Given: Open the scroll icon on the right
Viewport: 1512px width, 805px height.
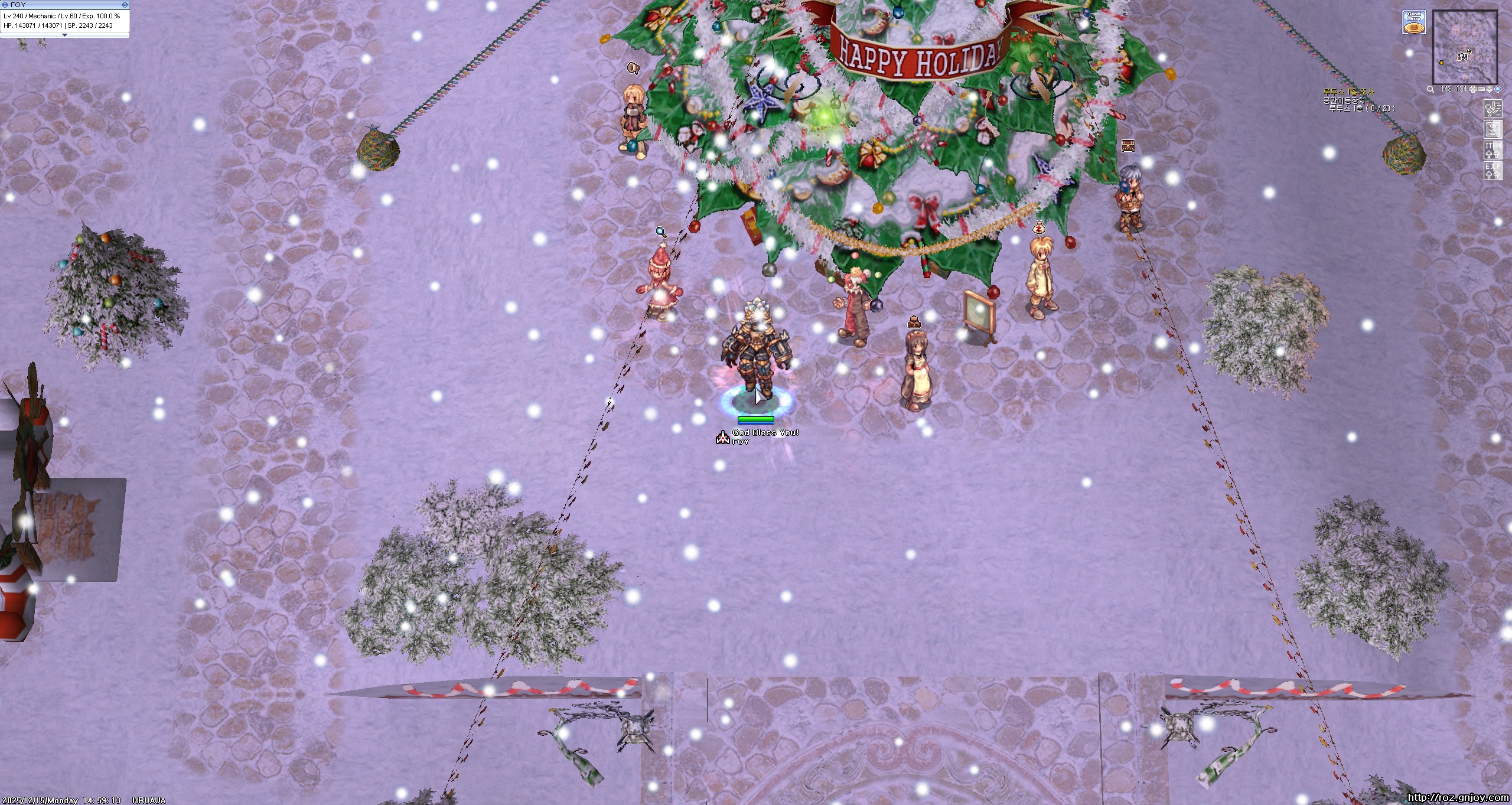Looking at the screenshot, I should pos(1493,129).
